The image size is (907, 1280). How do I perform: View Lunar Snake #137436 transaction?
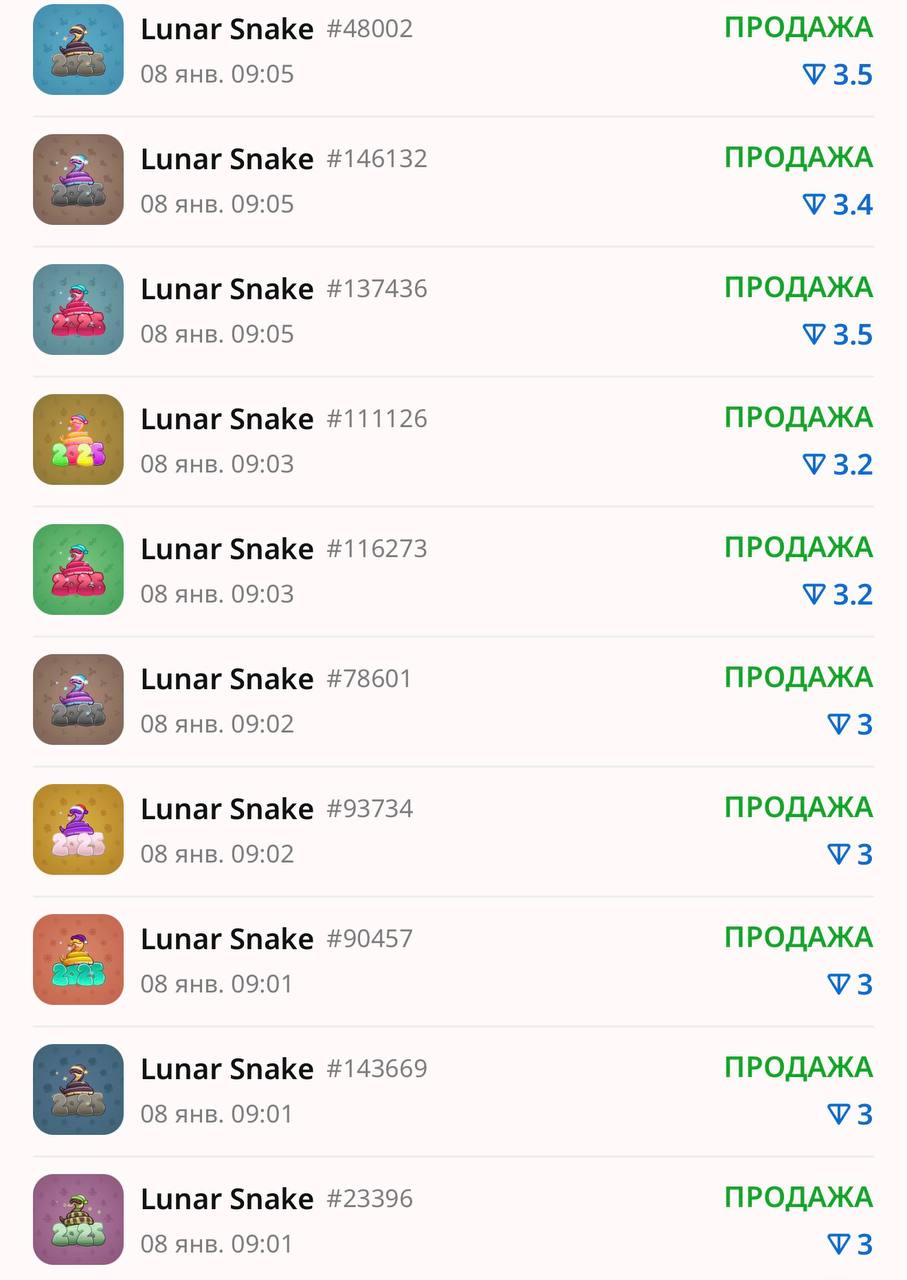(453, 310)
